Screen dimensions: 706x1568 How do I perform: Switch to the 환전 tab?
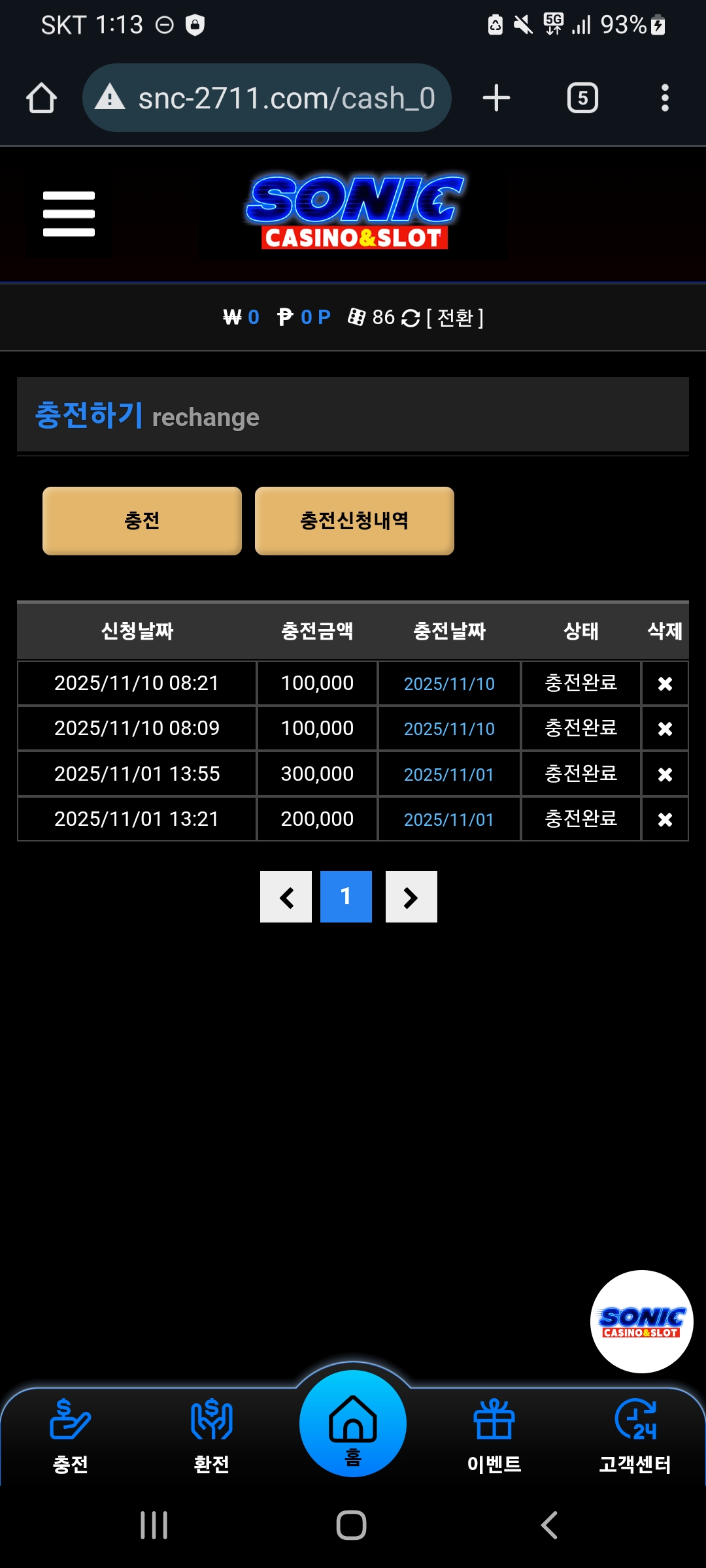[211, 1434]
